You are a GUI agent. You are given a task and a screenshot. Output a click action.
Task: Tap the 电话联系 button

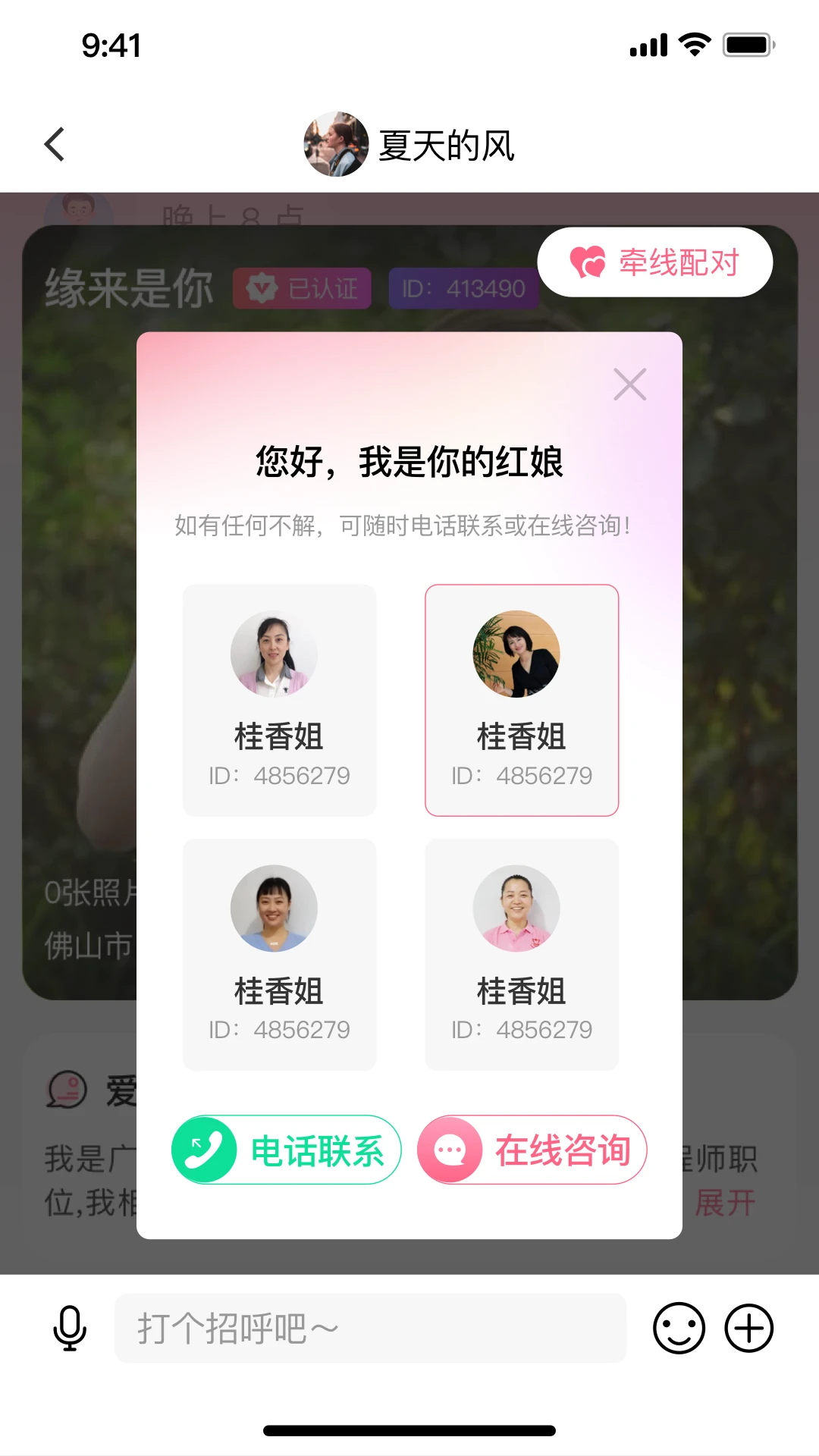coord(286,1150)
